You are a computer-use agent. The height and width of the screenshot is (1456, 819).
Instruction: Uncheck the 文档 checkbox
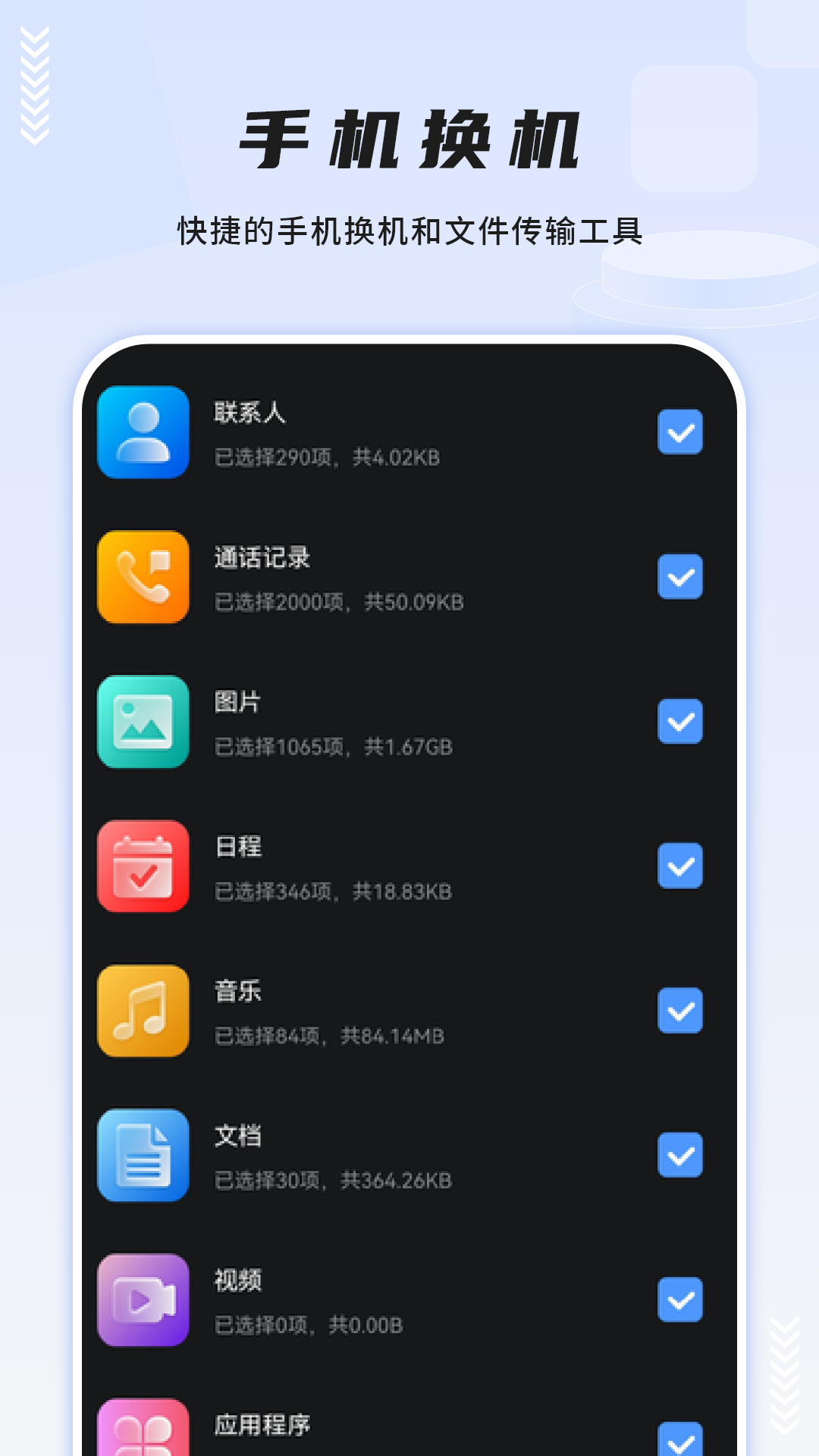(680, 1156)
